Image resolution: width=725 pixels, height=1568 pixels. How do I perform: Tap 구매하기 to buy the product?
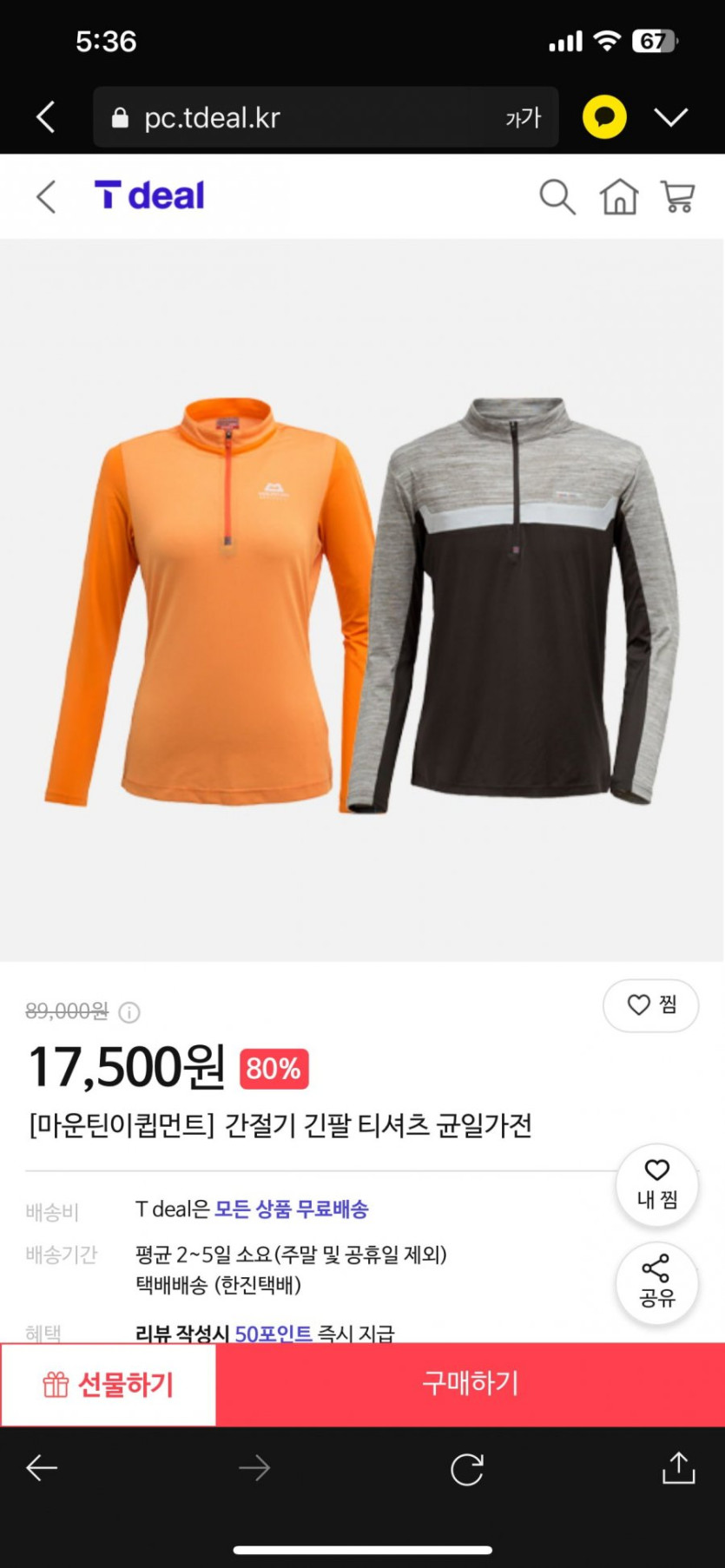(470, 1385)
